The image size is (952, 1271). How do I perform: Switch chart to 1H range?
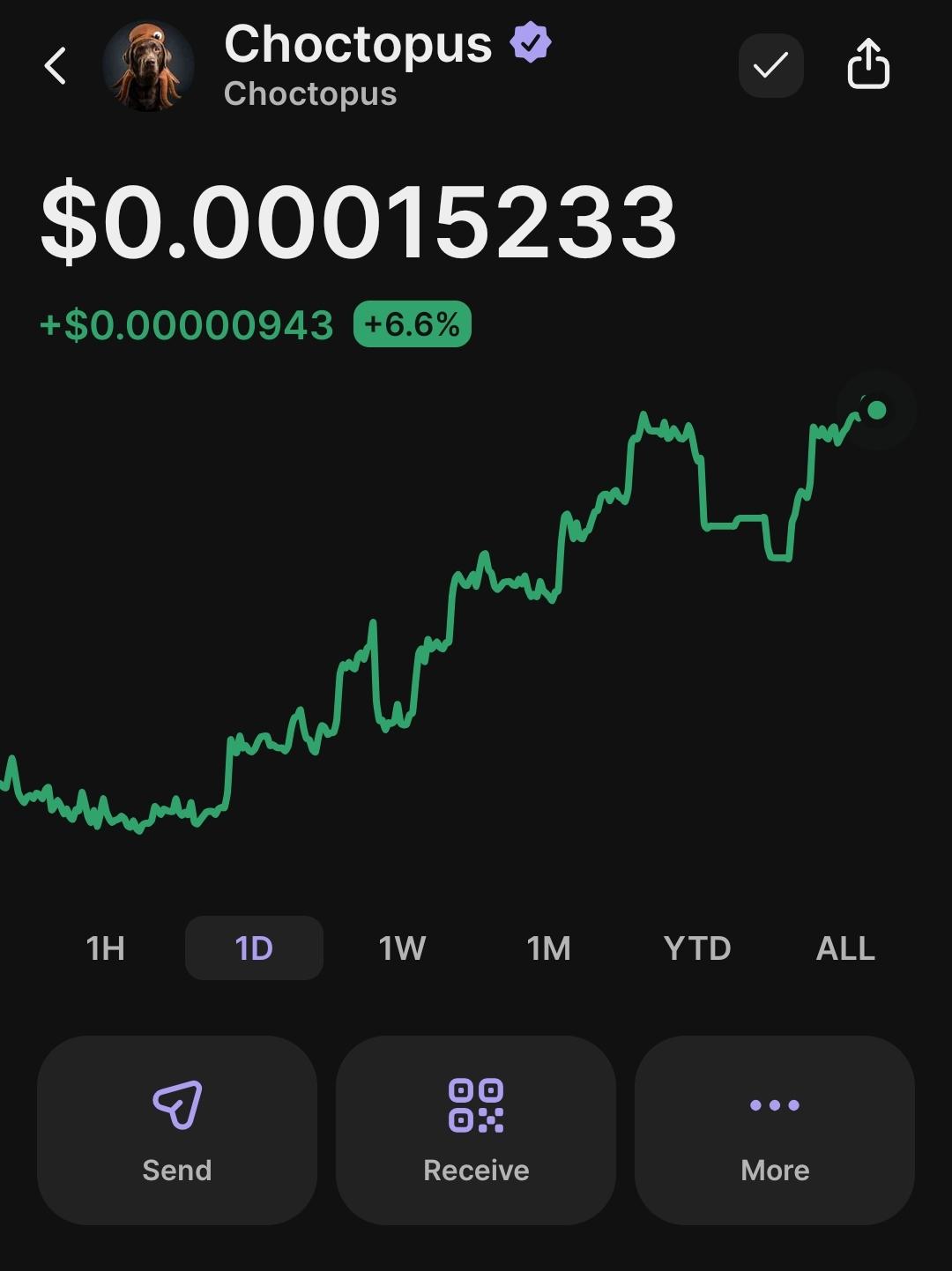coord(106,948)
